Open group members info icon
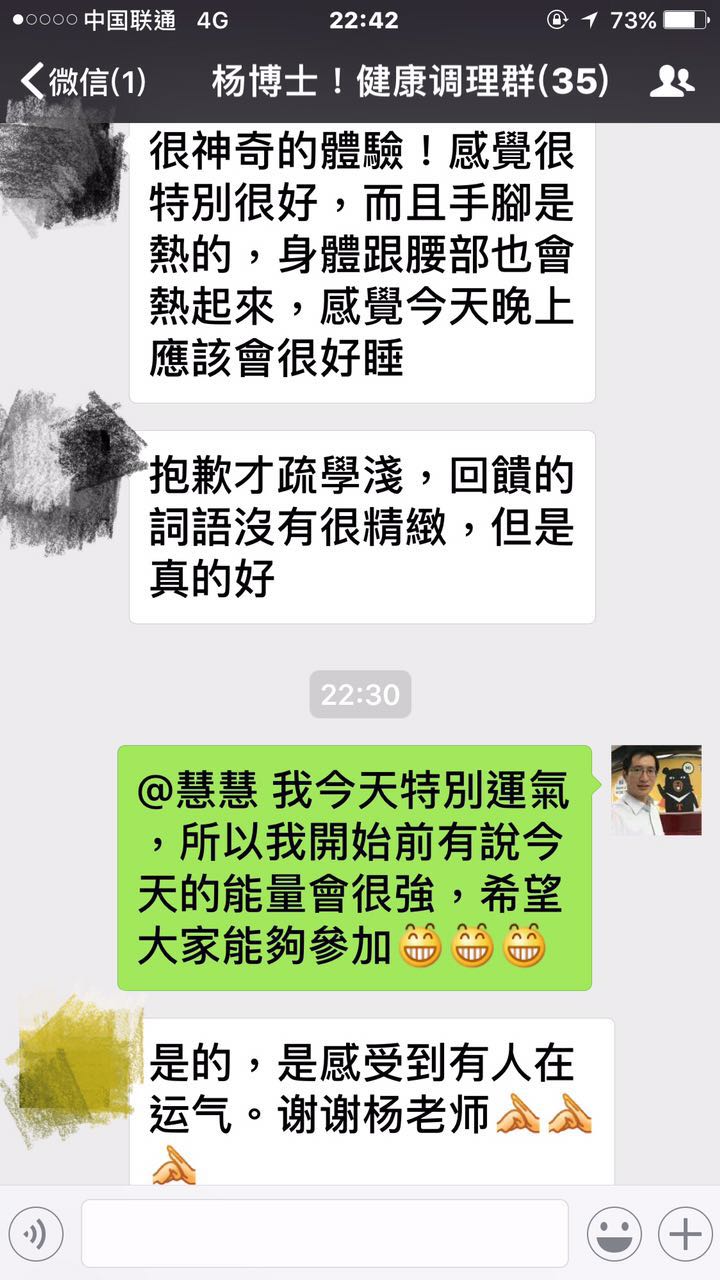This screenshot has width=720, height=1280. tap(671, 81)
